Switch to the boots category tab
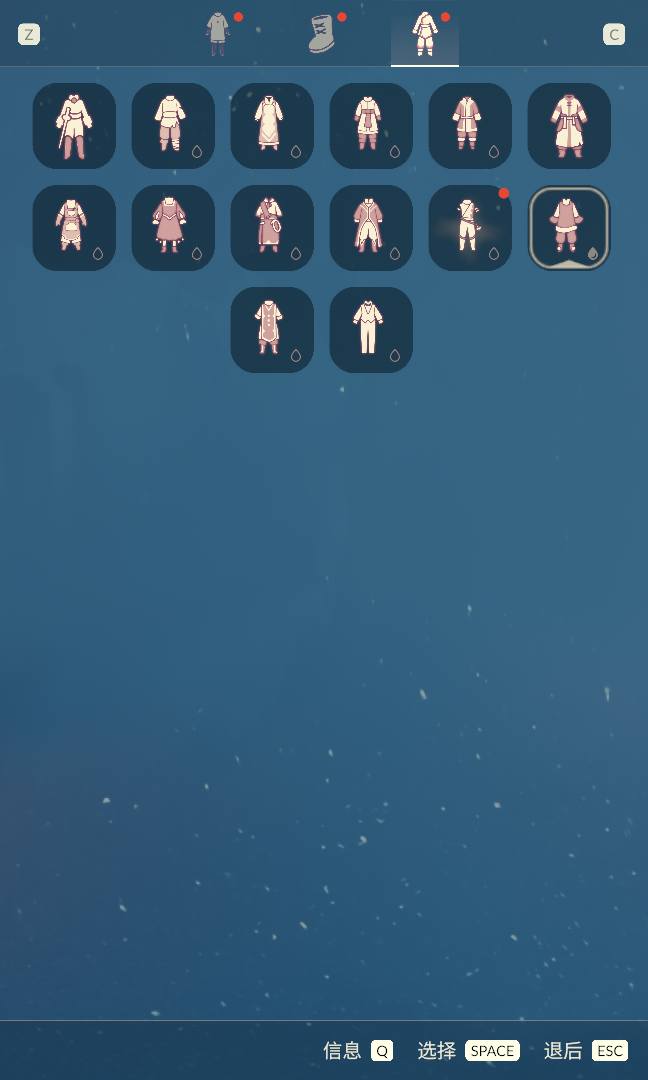Screen dimensions: 648x1080 click(x=322, y=33)
